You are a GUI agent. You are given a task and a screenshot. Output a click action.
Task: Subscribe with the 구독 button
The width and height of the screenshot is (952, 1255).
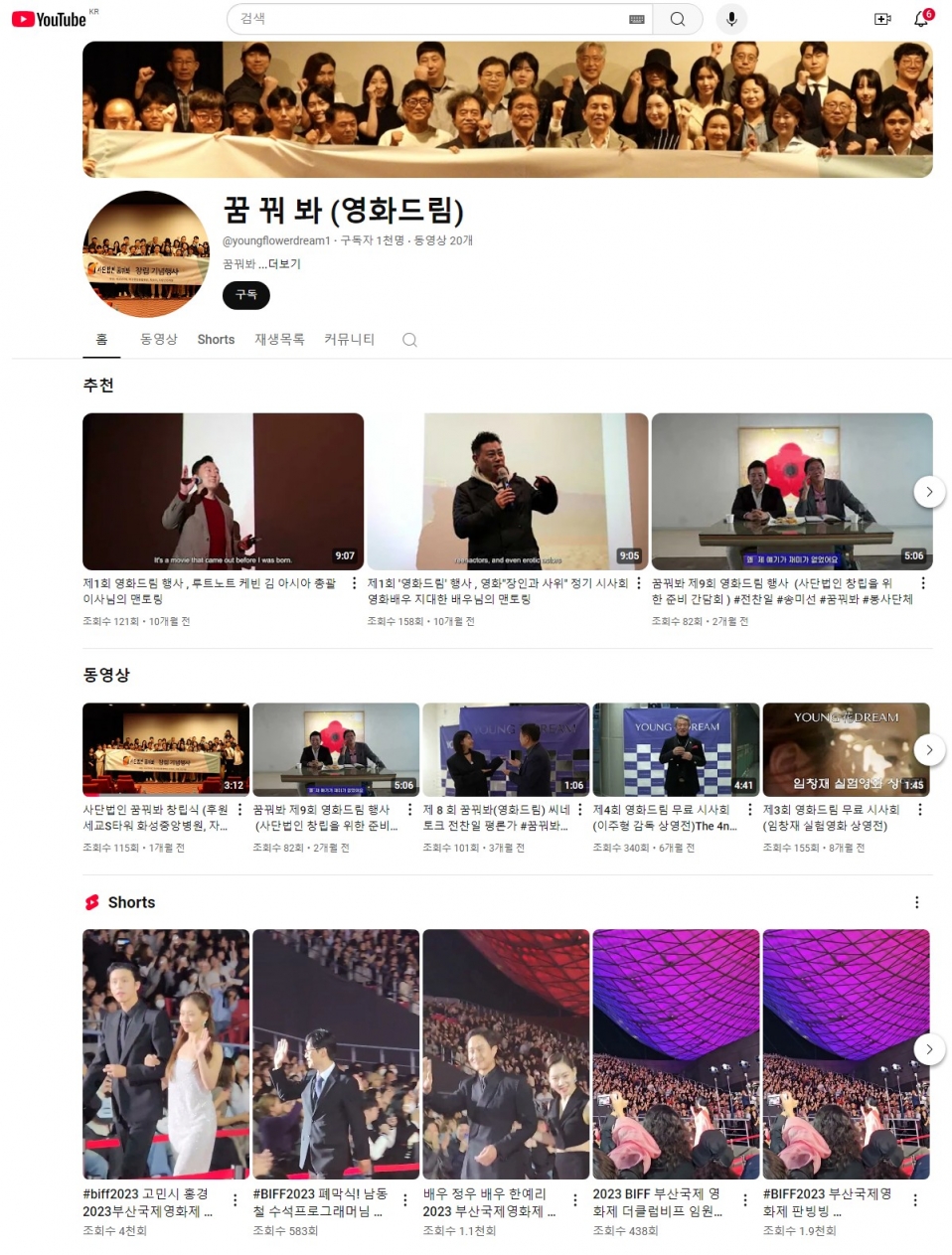pyautogui.click(x=245, y=295)
